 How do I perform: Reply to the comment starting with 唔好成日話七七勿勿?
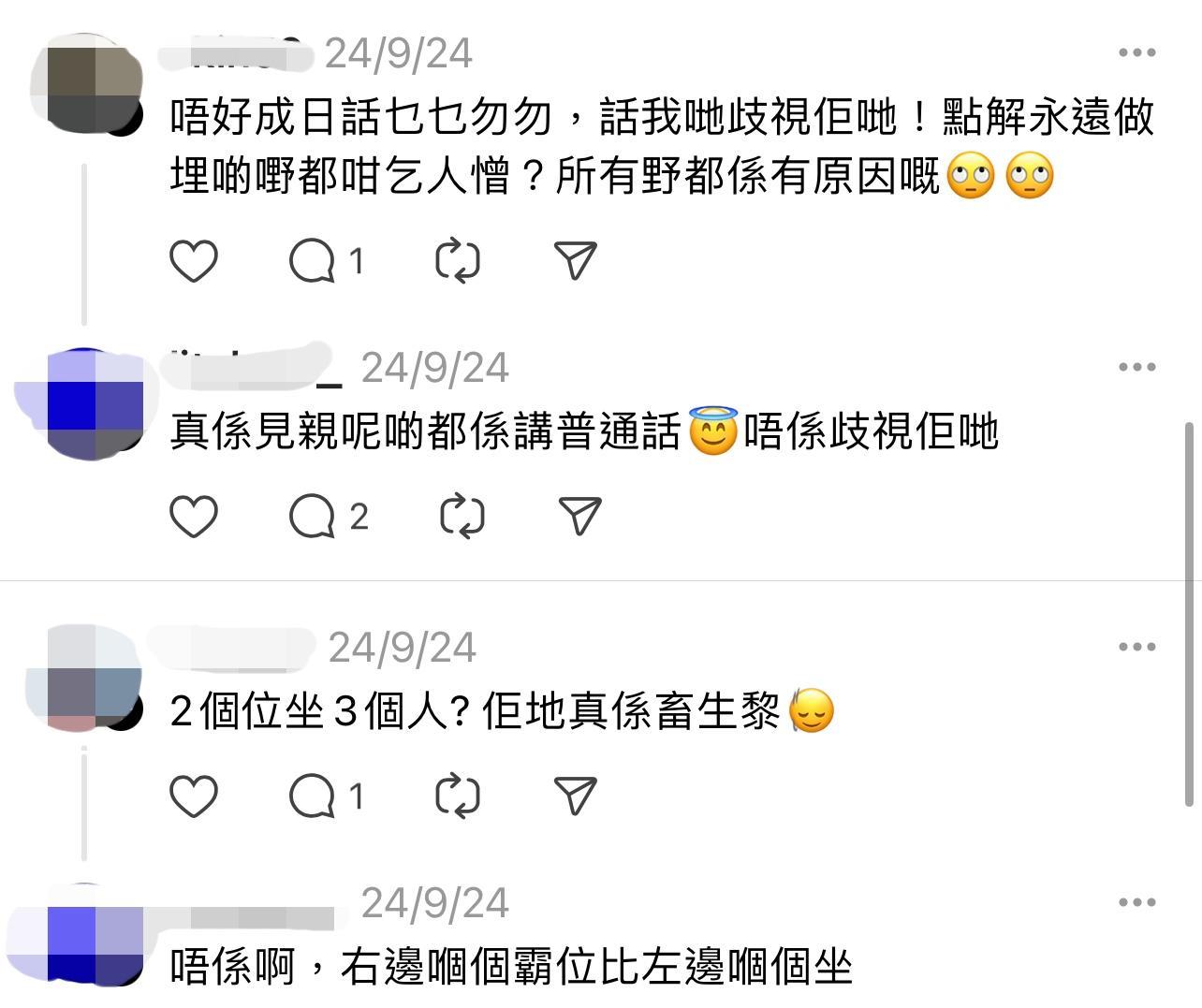click(313, 261)
